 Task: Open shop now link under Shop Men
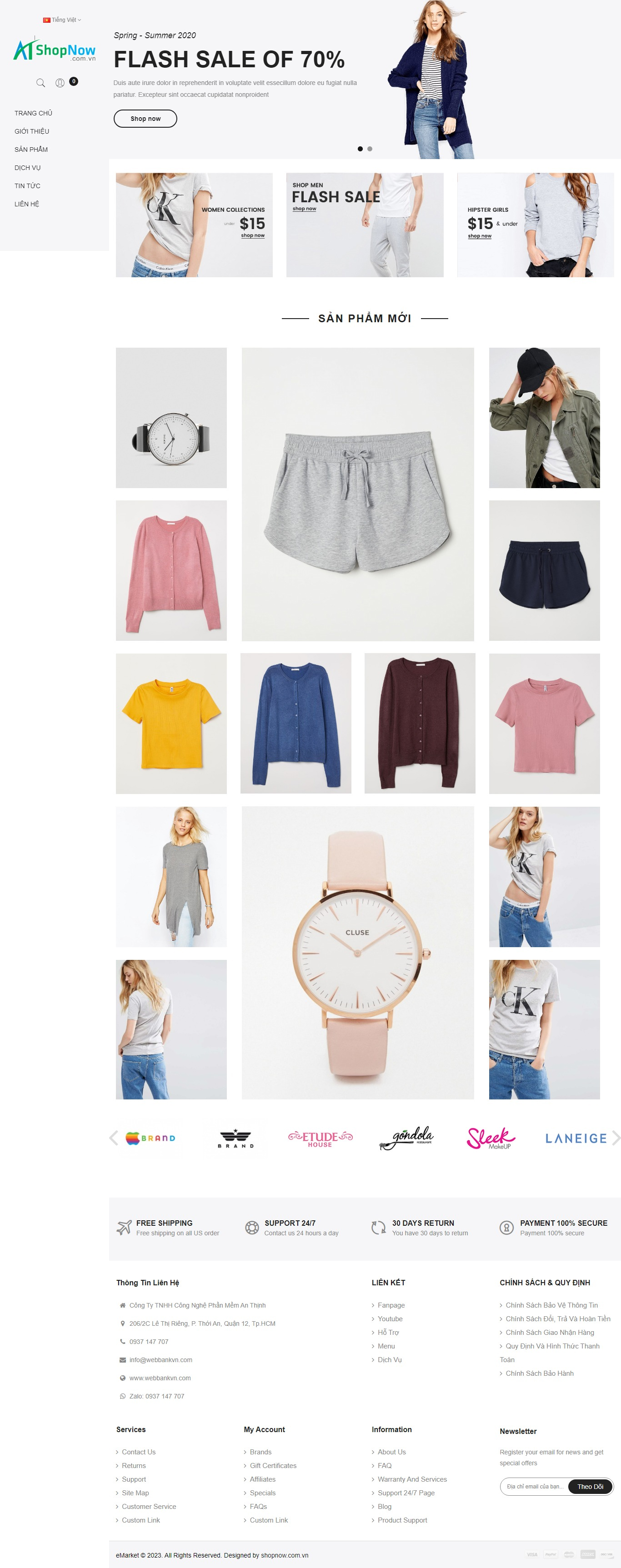point(305,209)
